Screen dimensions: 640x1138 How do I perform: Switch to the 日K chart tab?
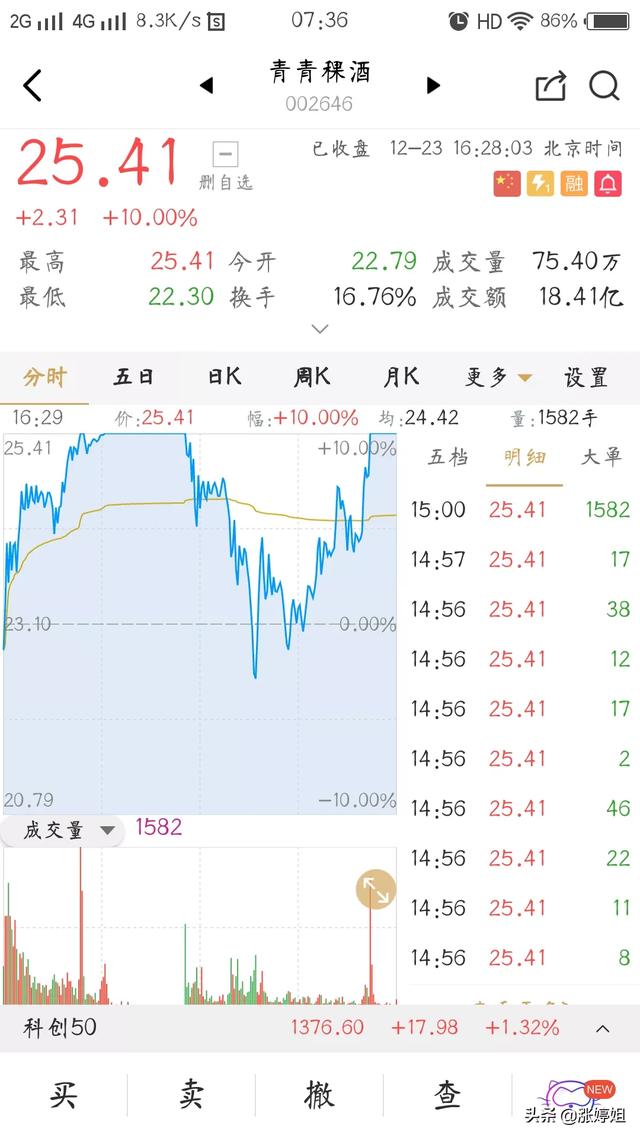tap(224, 377)
